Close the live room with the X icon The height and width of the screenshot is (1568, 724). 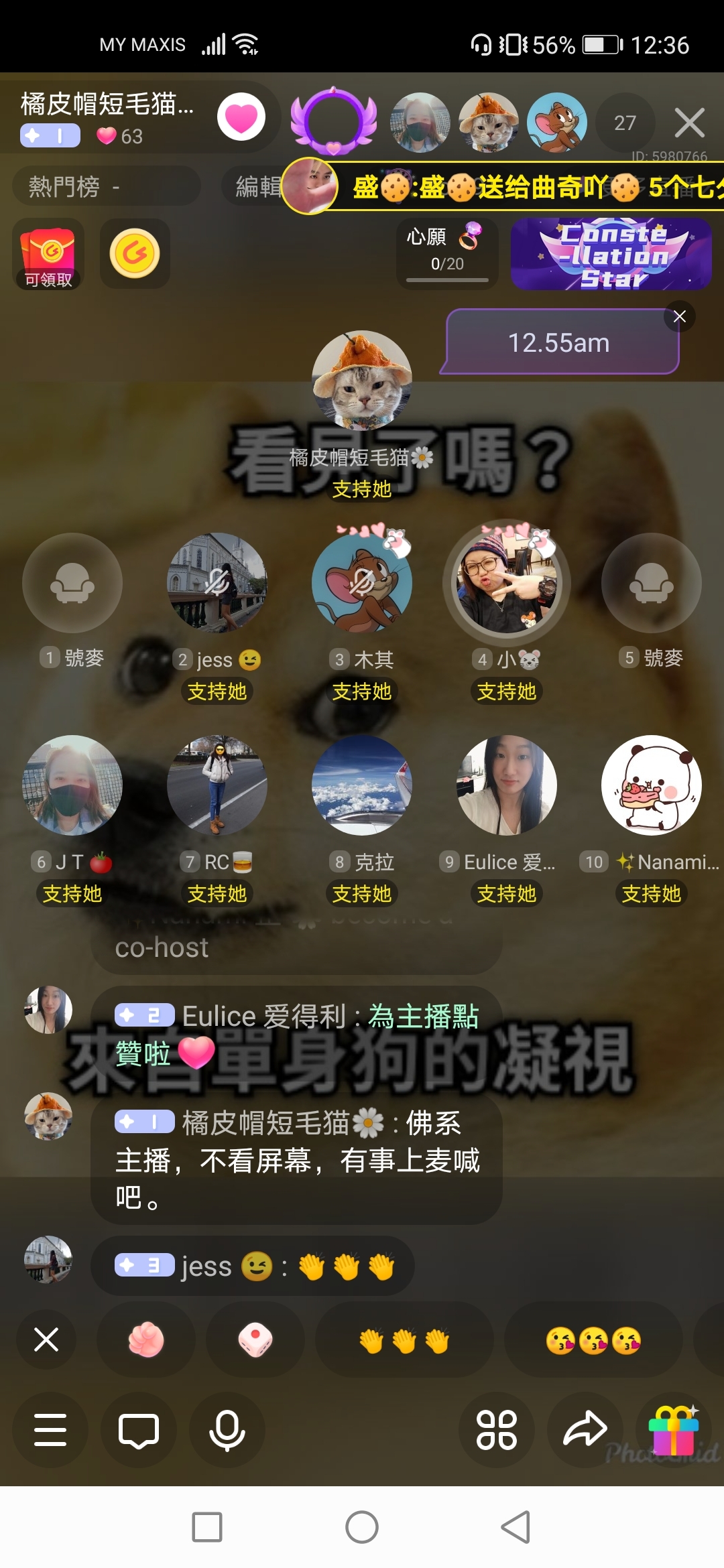coord(689,123)
